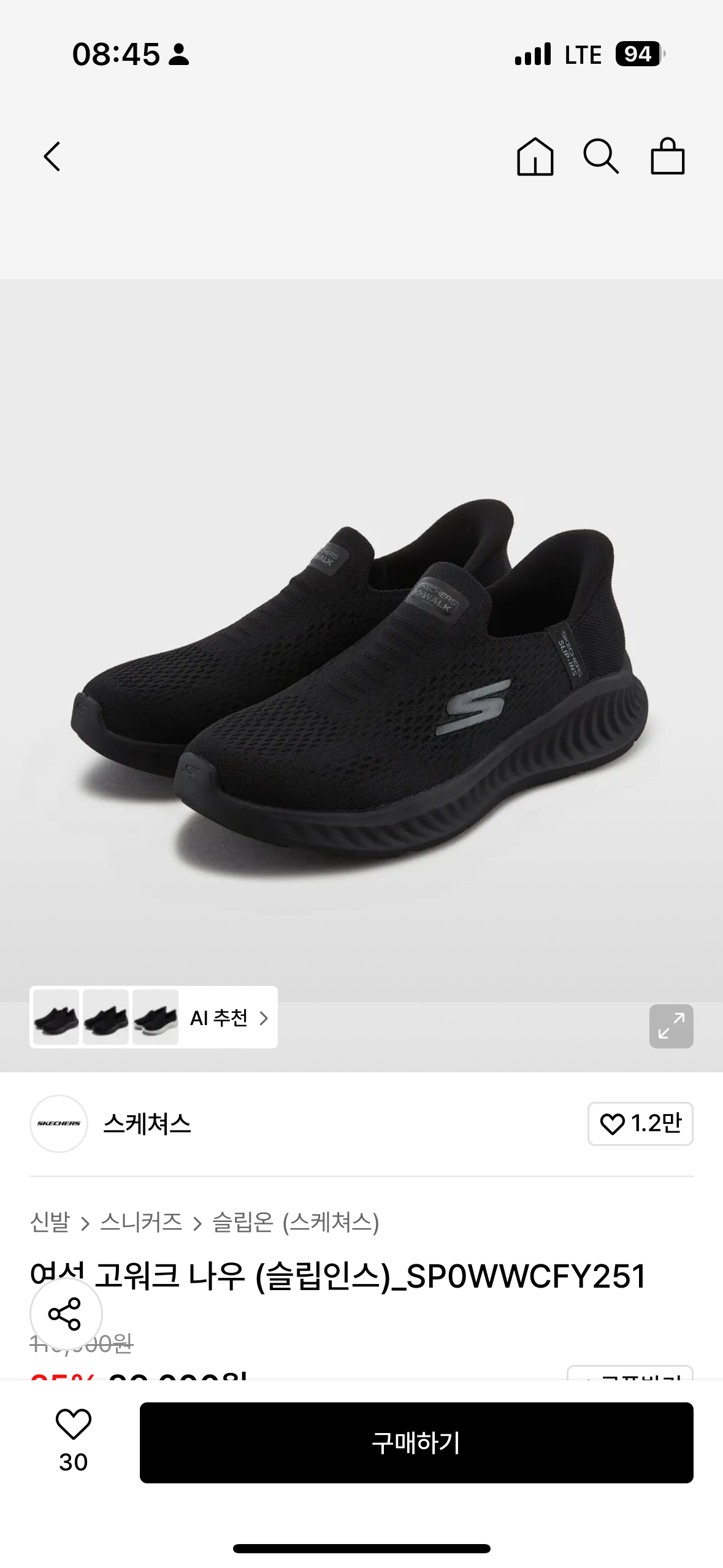723x1568 pixels.
Task: Tap 구매하기 to purchase
Action: 416,1442
